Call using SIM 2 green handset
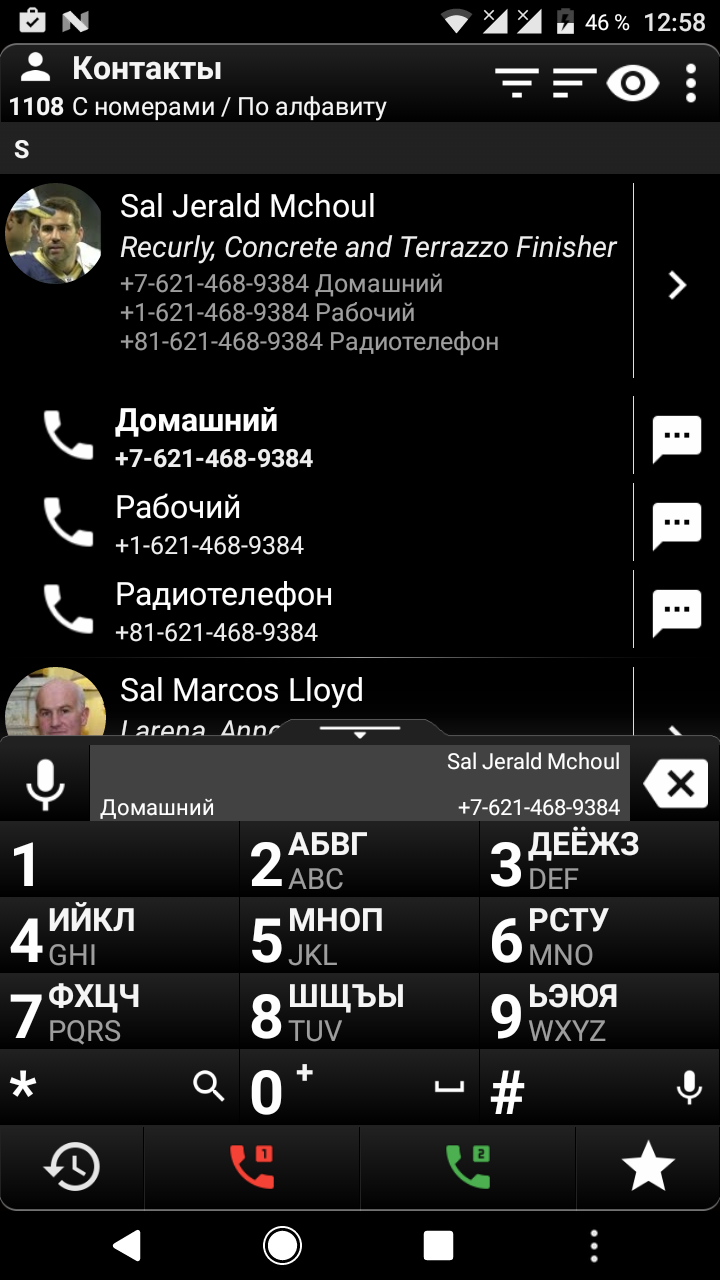The width and height of the screenshot is (720, 1280). coord(468,1167)
